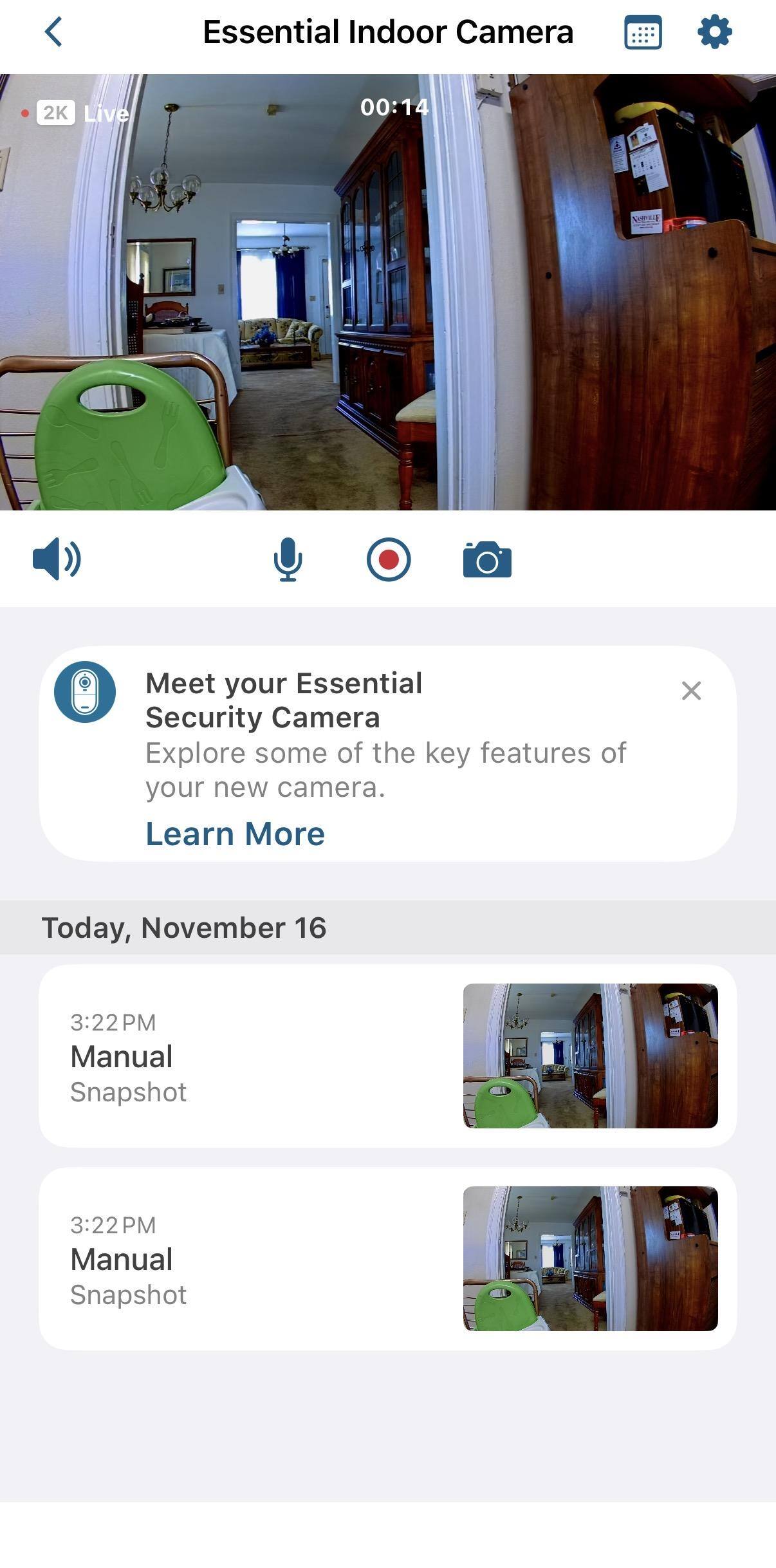Go back from the camera screen
The image size is (776, 1568).
54,32
